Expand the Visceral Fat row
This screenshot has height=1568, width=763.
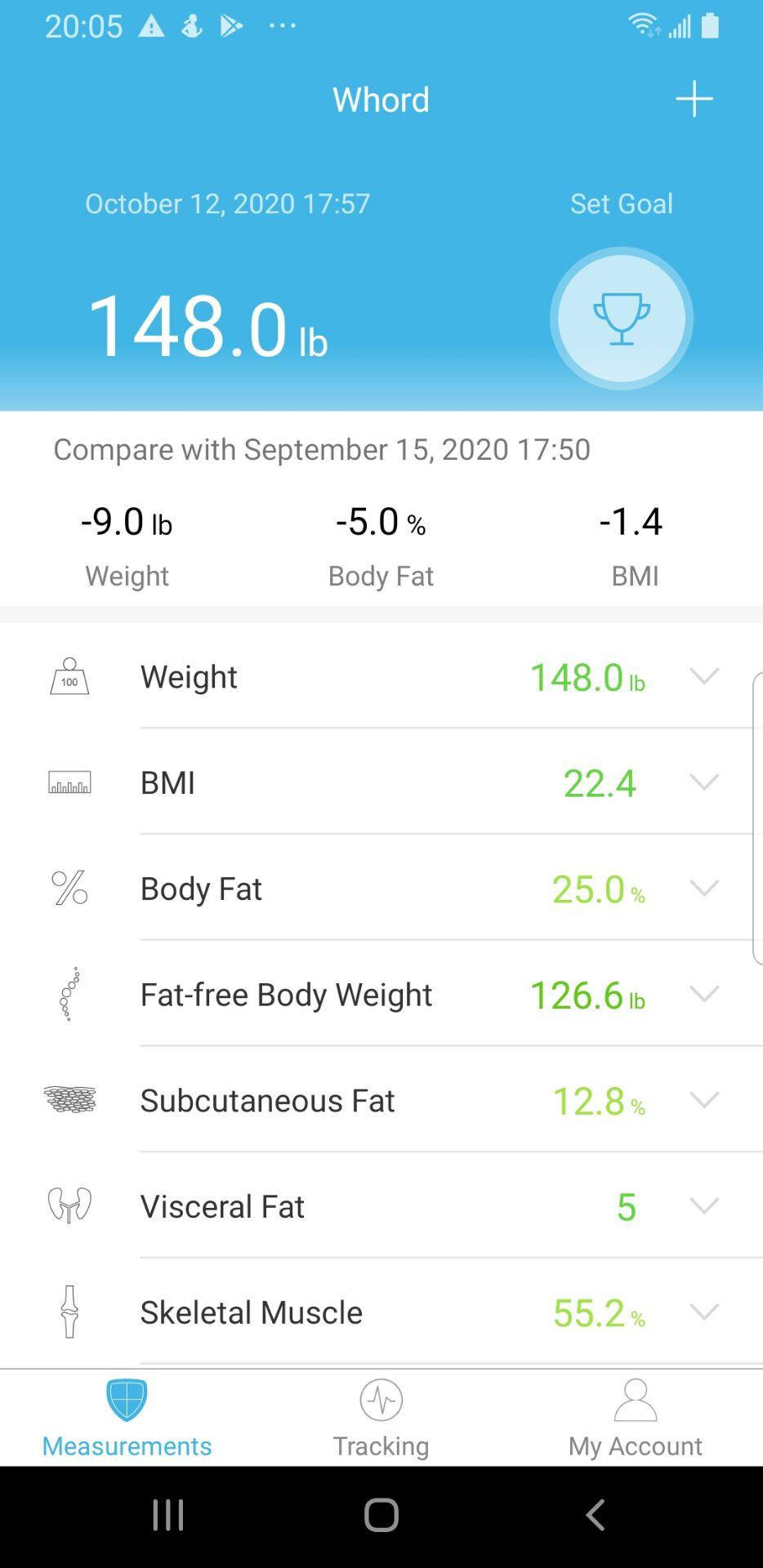tap(703, 1206)
